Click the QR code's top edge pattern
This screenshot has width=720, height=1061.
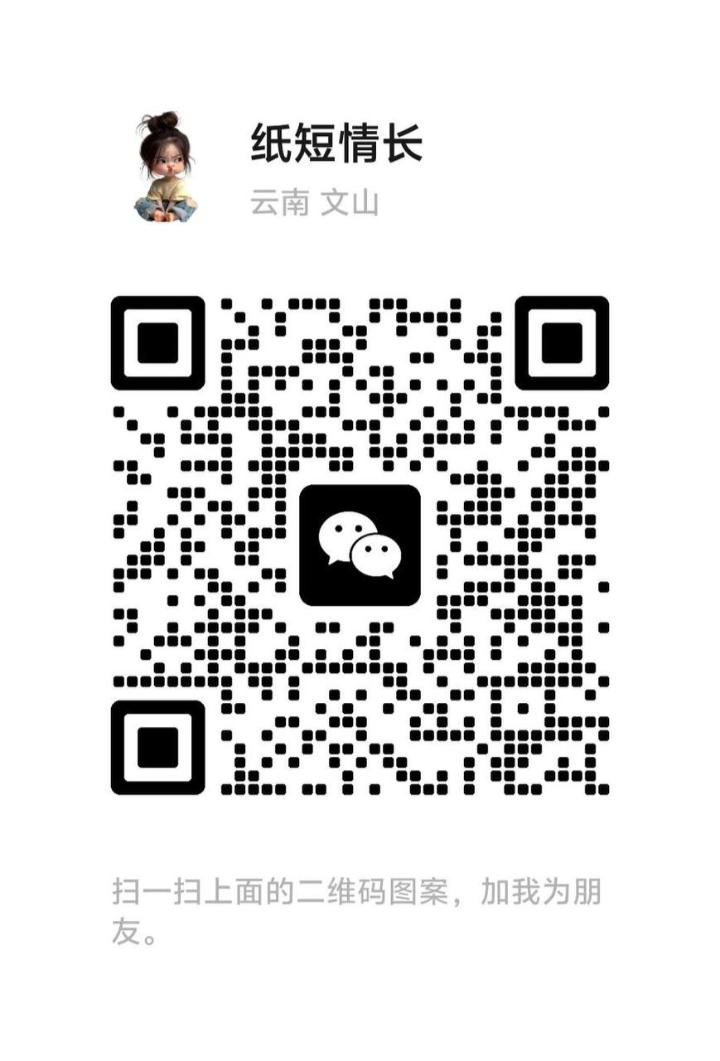pos(360,300)
